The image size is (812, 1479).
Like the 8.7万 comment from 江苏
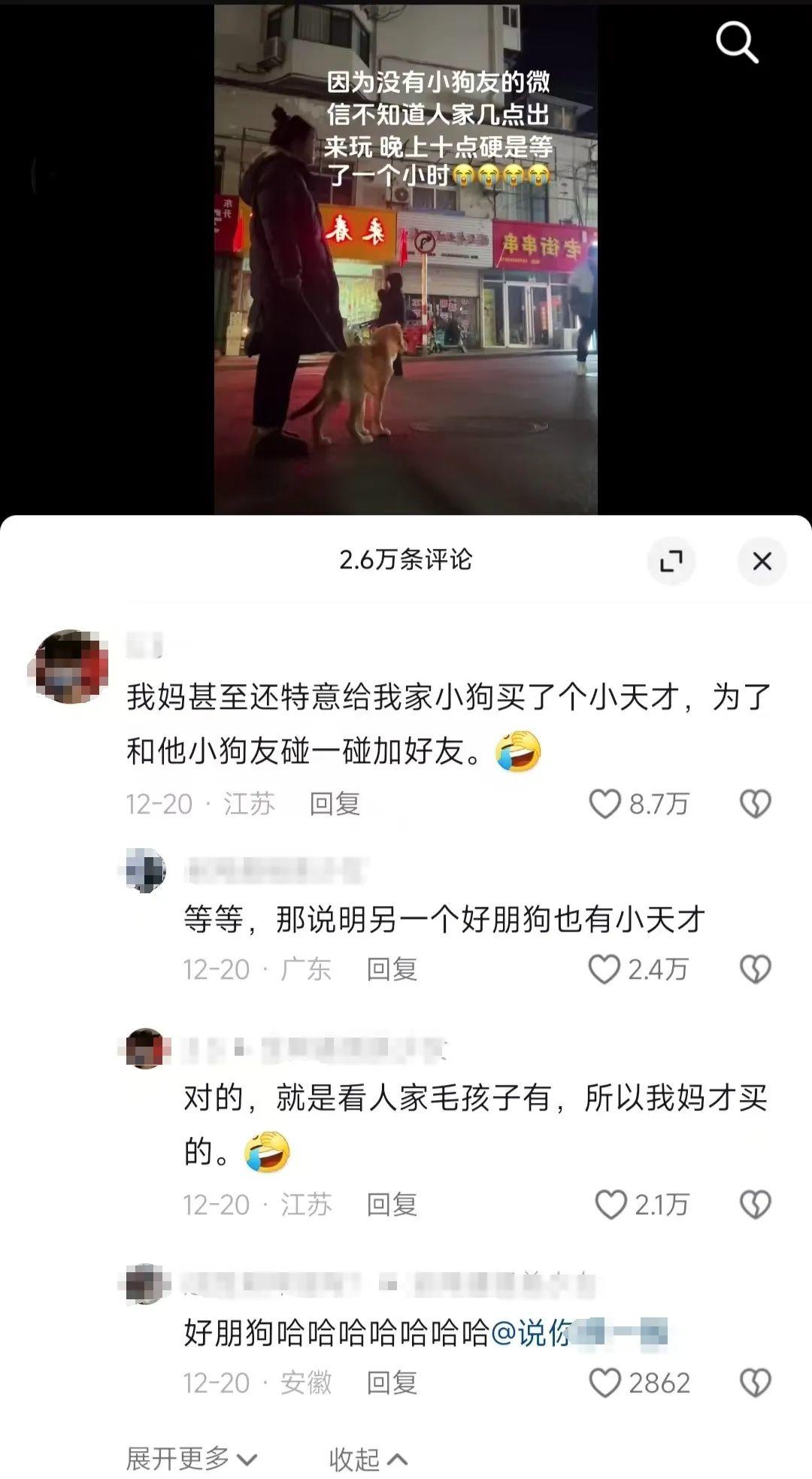tap(604, 804)
